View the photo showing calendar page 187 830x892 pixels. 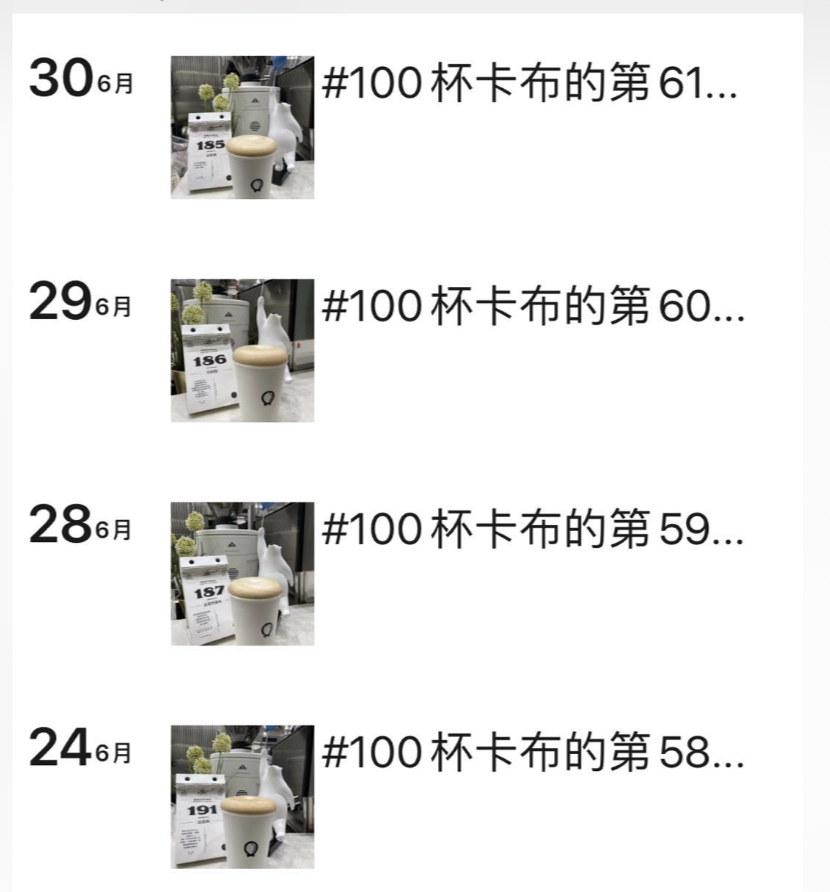tap(242, 573)
